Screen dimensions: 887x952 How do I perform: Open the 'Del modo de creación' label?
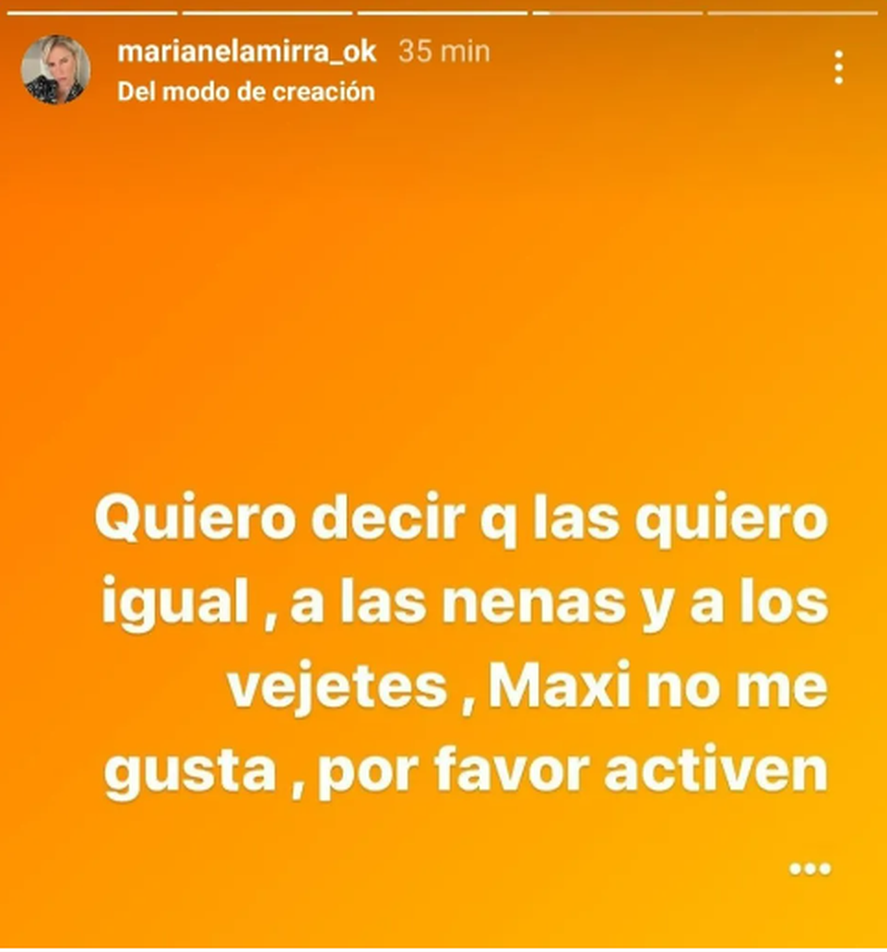point(246,91)
